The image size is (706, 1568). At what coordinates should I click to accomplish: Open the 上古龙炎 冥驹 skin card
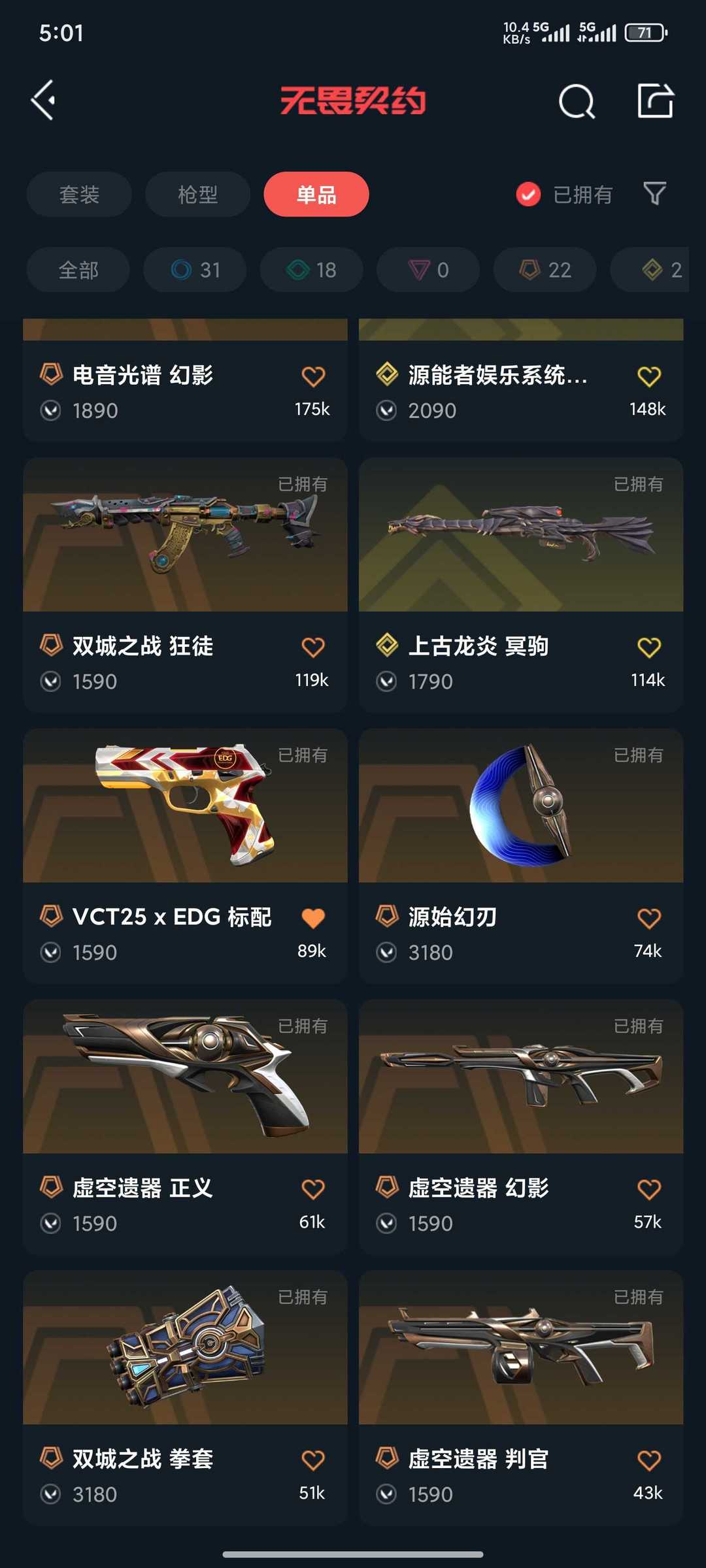coord(520,536)
